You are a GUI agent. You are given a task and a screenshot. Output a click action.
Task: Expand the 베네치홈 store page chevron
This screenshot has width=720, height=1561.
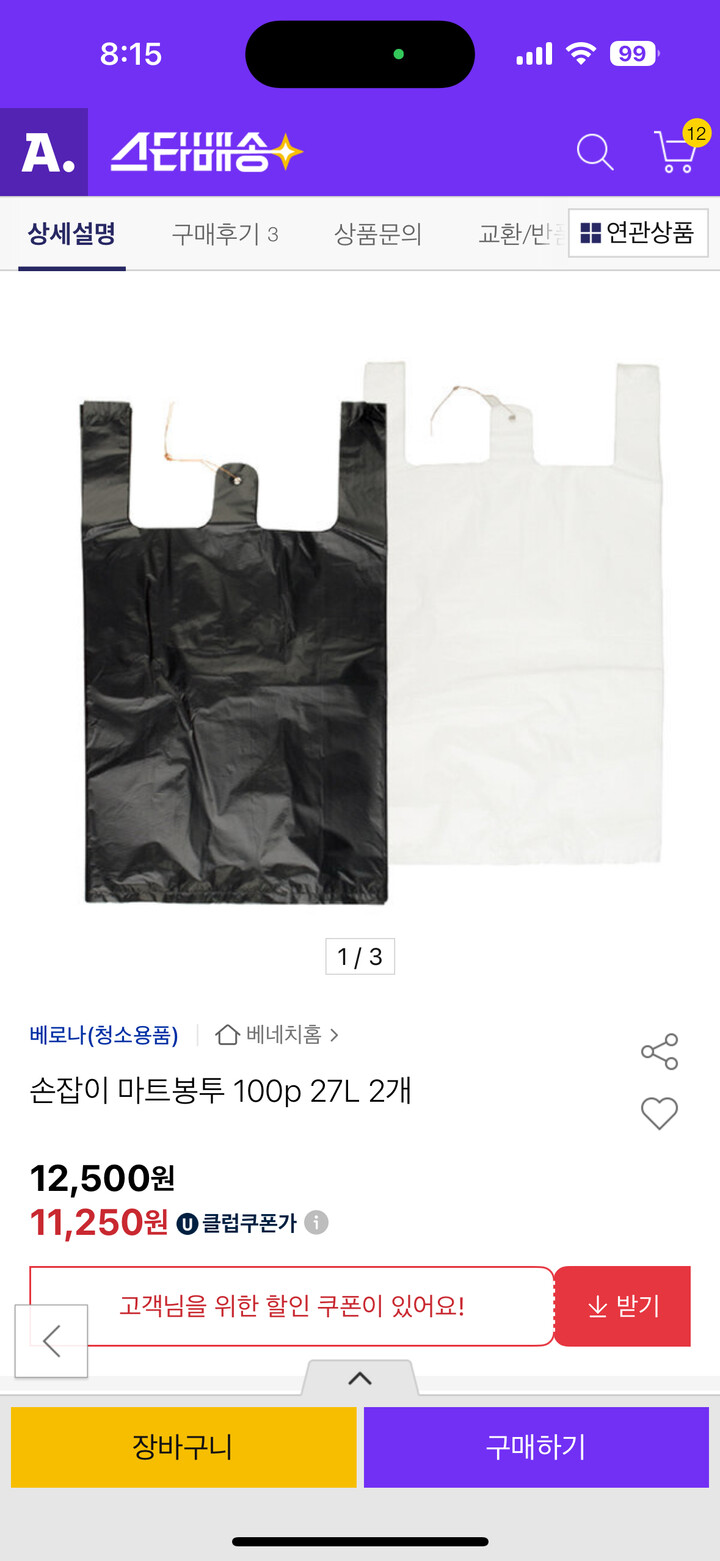pyautogui.click(x=338, y=1036)
